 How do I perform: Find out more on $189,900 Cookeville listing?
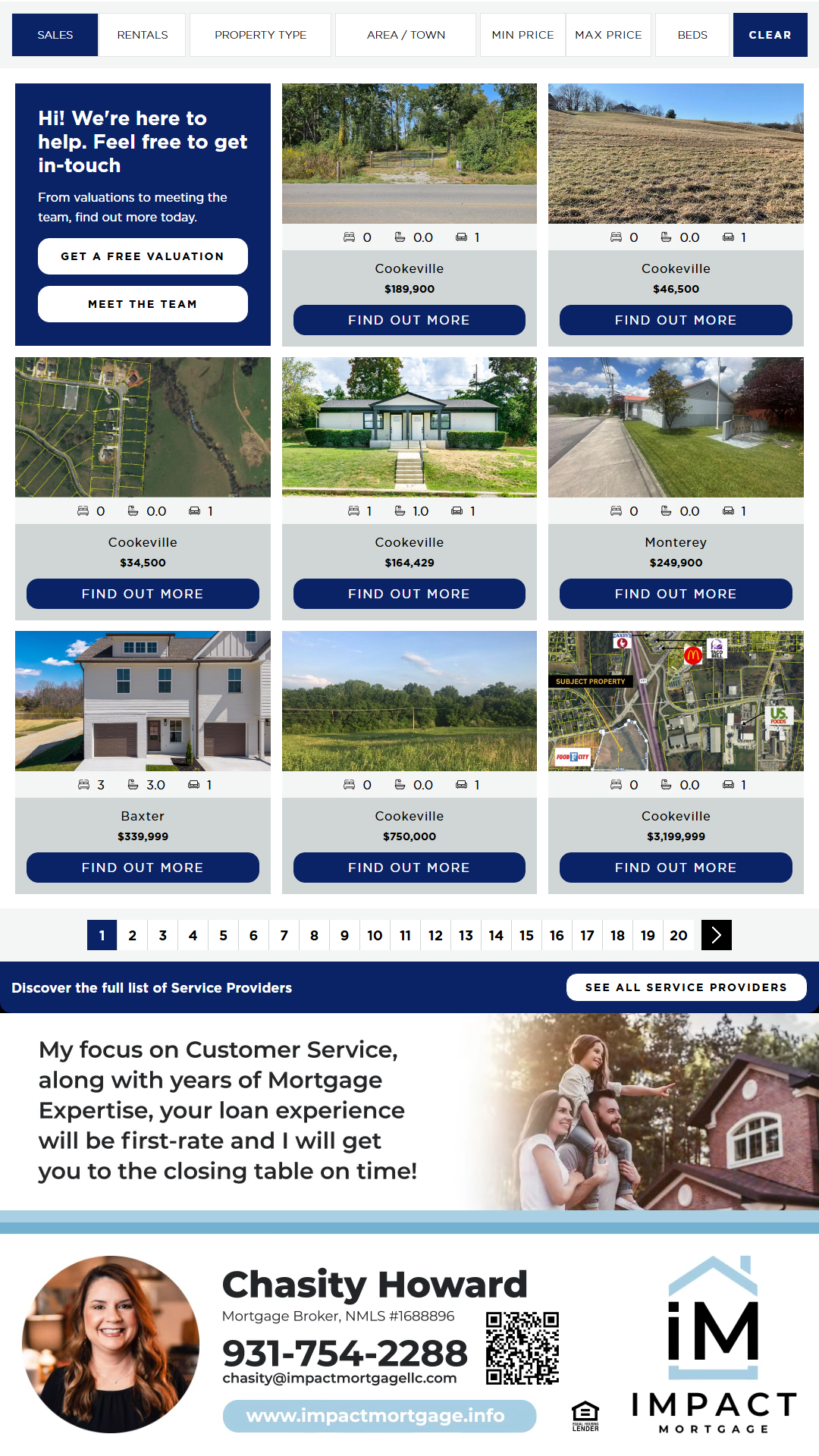[409, 320]
